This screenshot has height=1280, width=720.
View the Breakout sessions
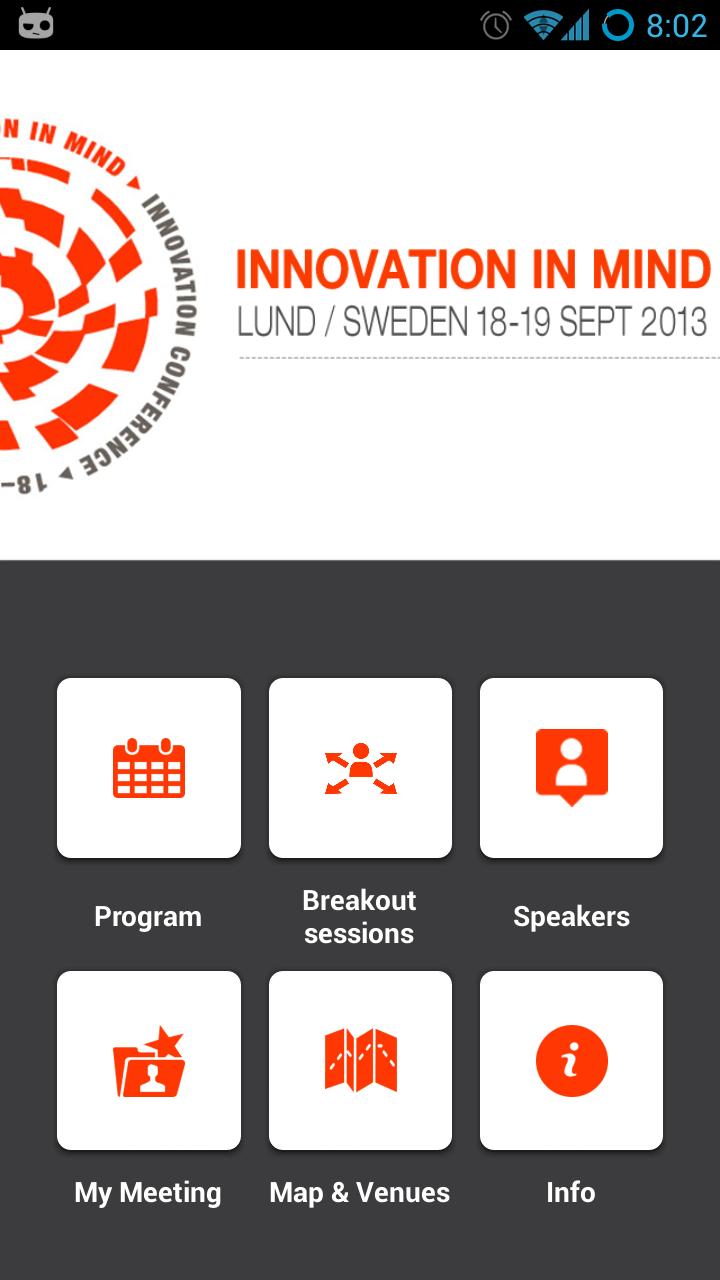coord(360,768)
